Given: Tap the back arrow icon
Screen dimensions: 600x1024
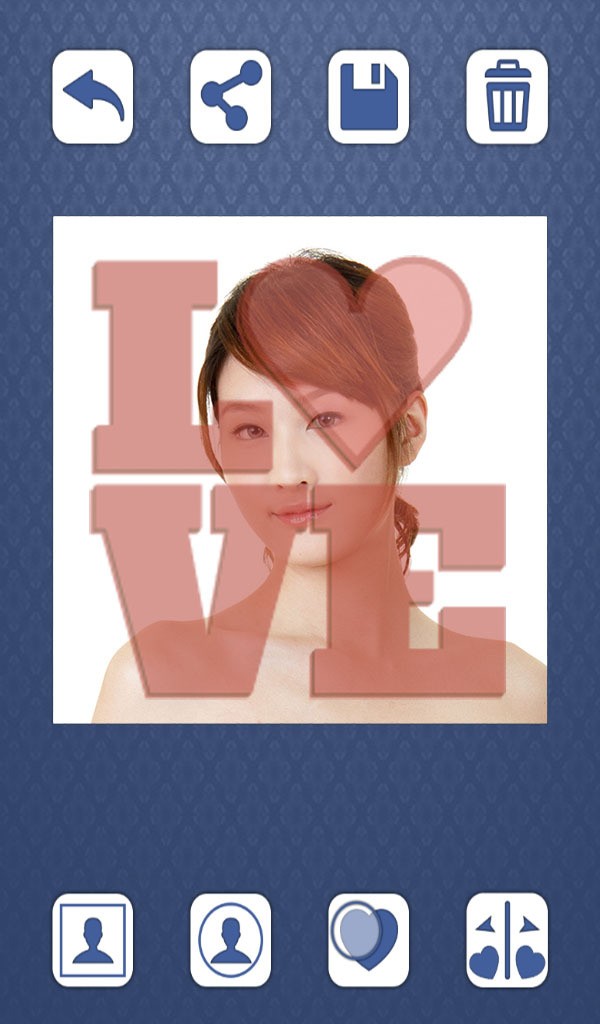Looking at the screenshot, I should point(93,97).
